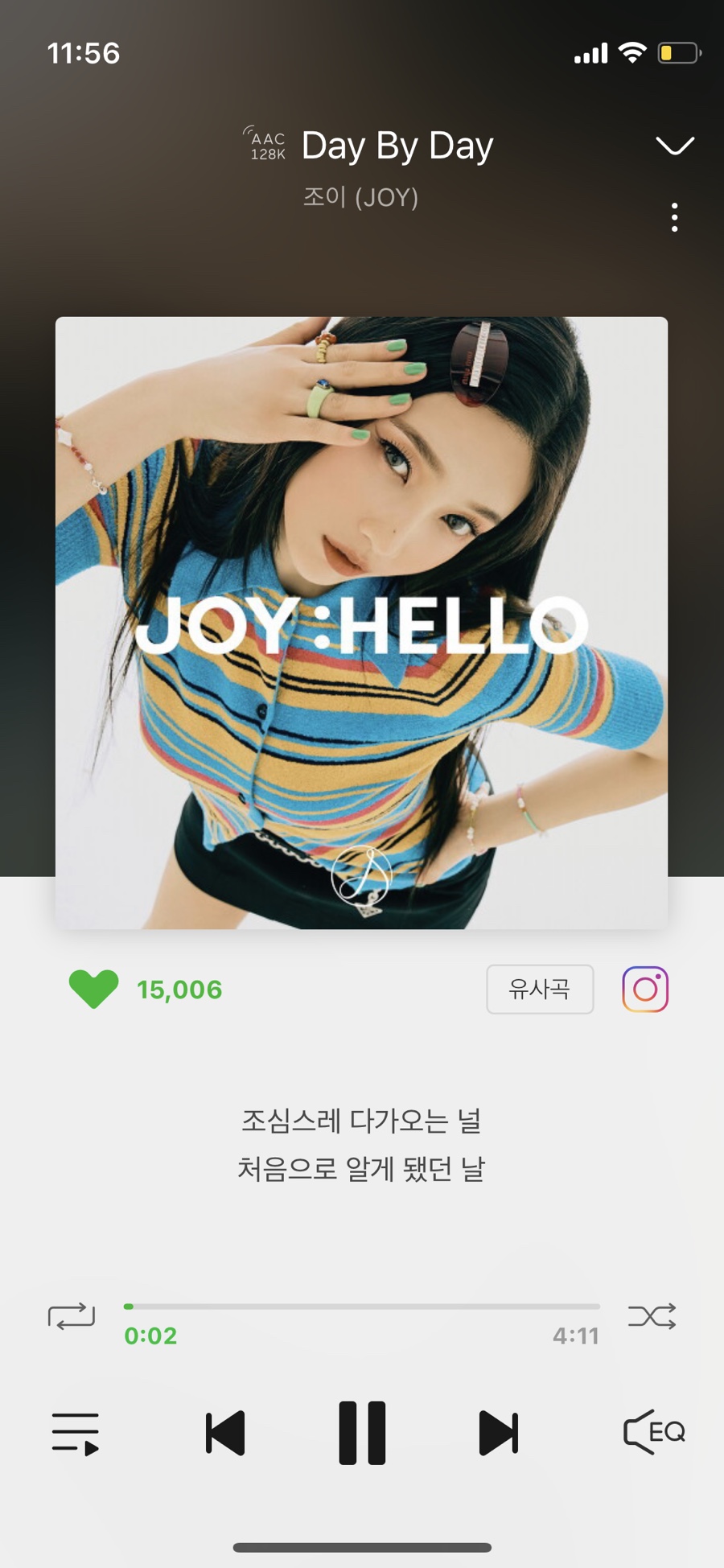Share the song to Instagram

point(645,989)
